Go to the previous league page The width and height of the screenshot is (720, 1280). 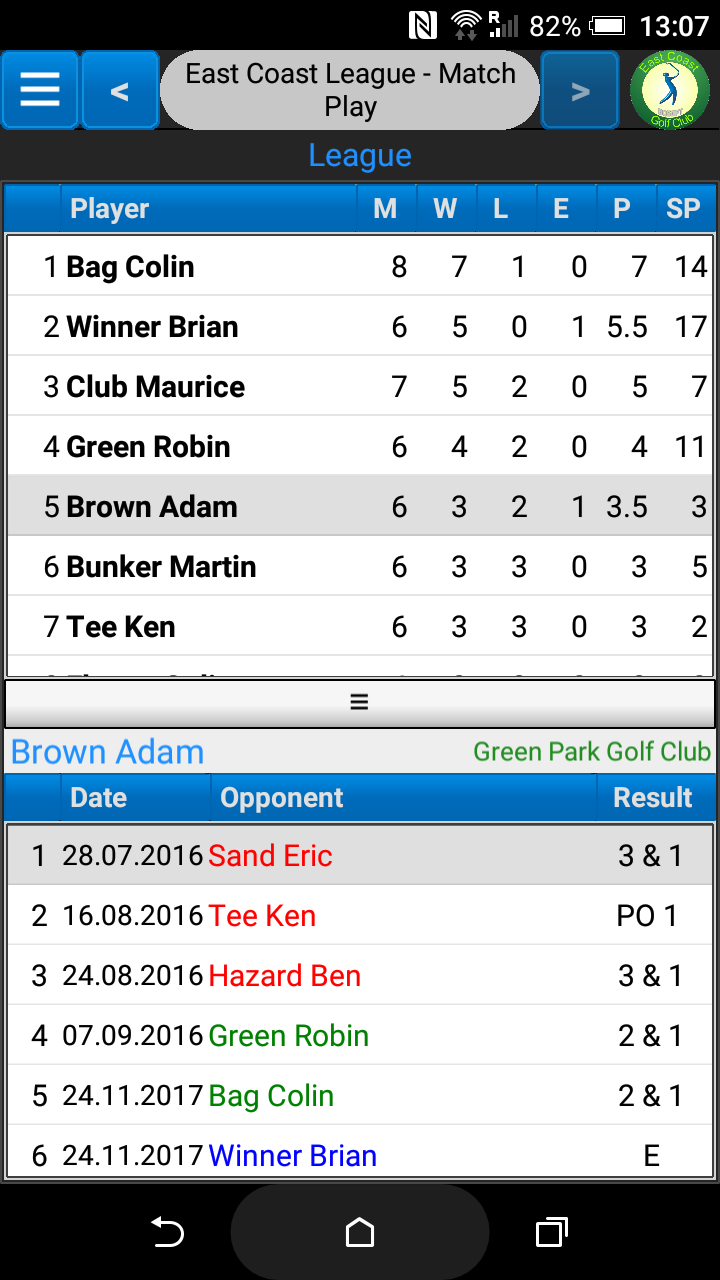120,91
